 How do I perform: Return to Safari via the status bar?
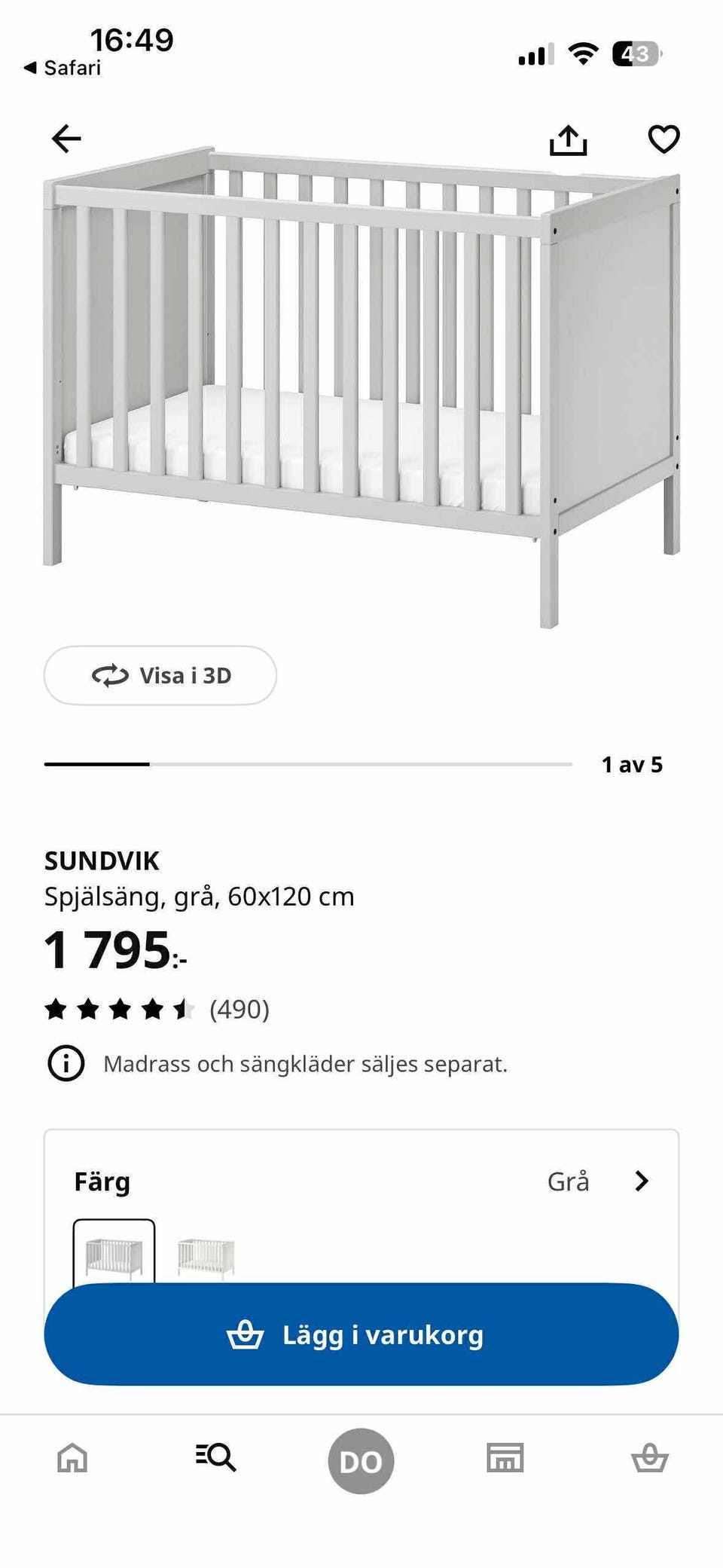click(x=63, y=68)
